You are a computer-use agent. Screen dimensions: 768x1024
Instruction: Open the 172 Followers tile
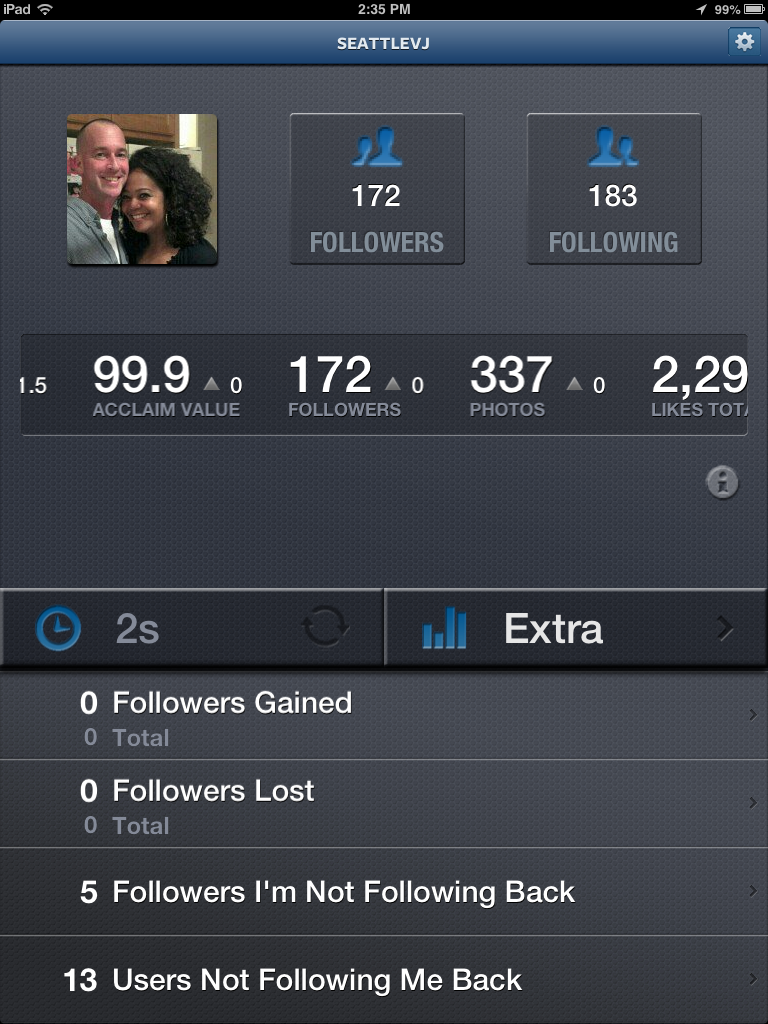[377, 189]
